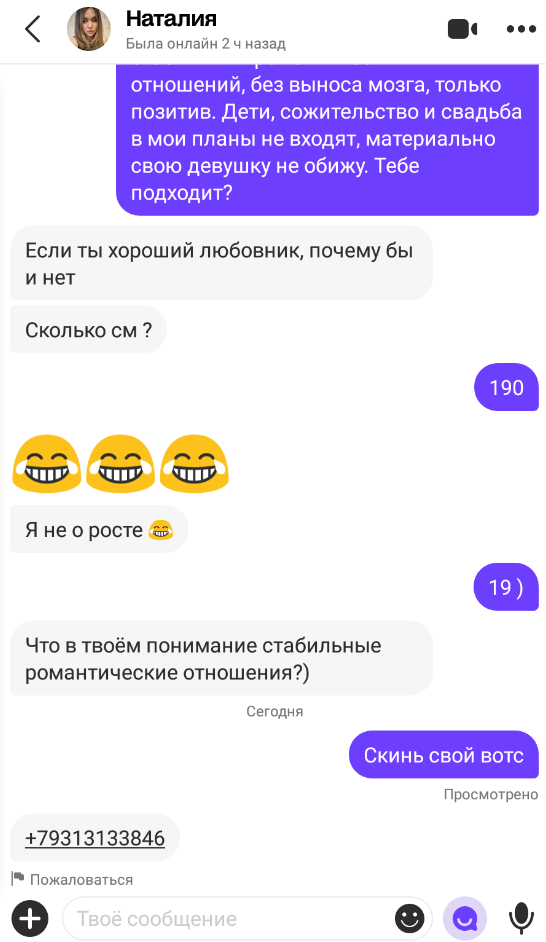This screenshot has height=942, width=546.
Task: Open Наталия's profile photo
Action: (89, 29)
